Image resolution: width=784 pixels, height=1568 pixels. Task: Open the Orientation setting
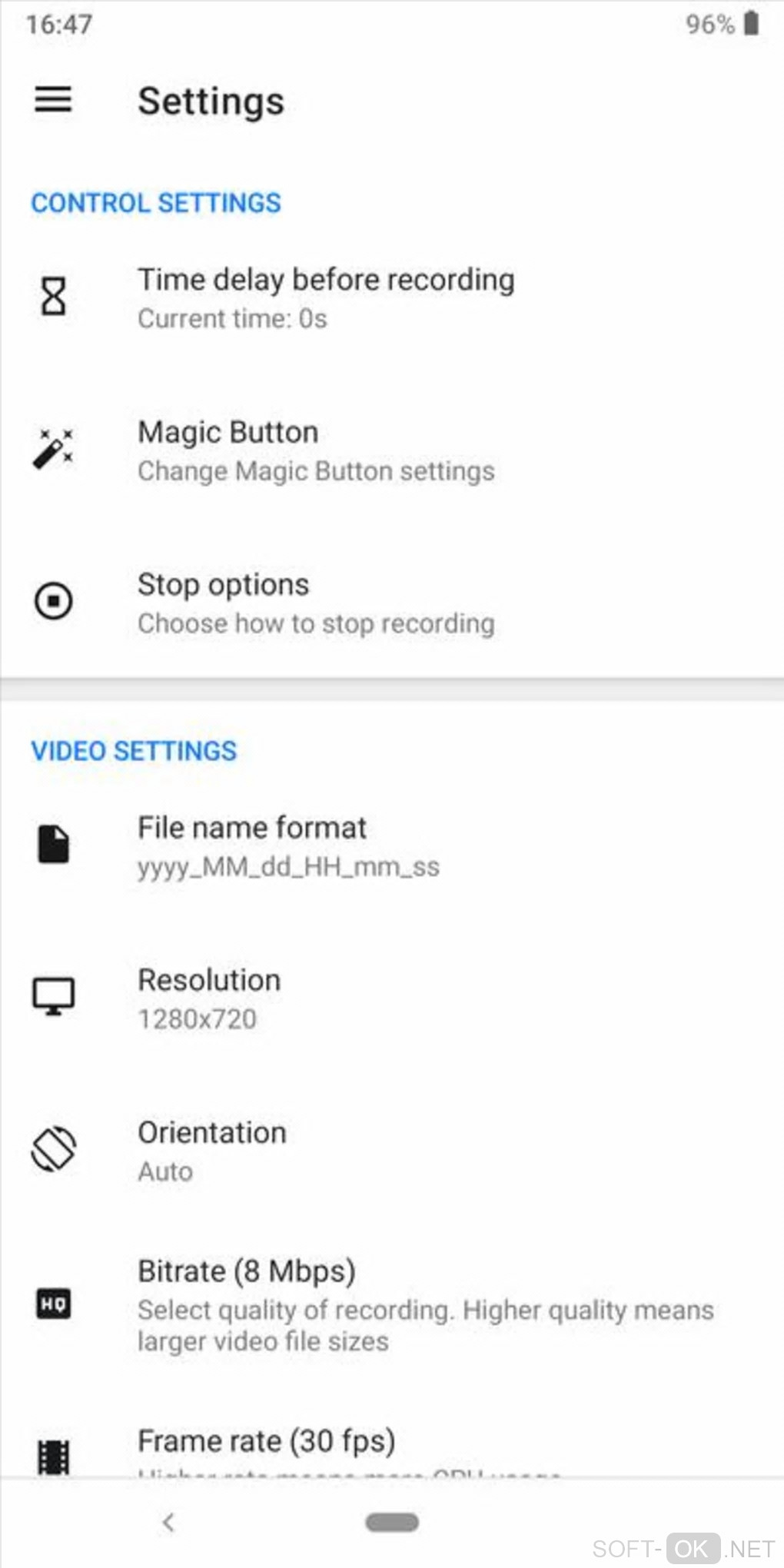(x=212, y=1150)
